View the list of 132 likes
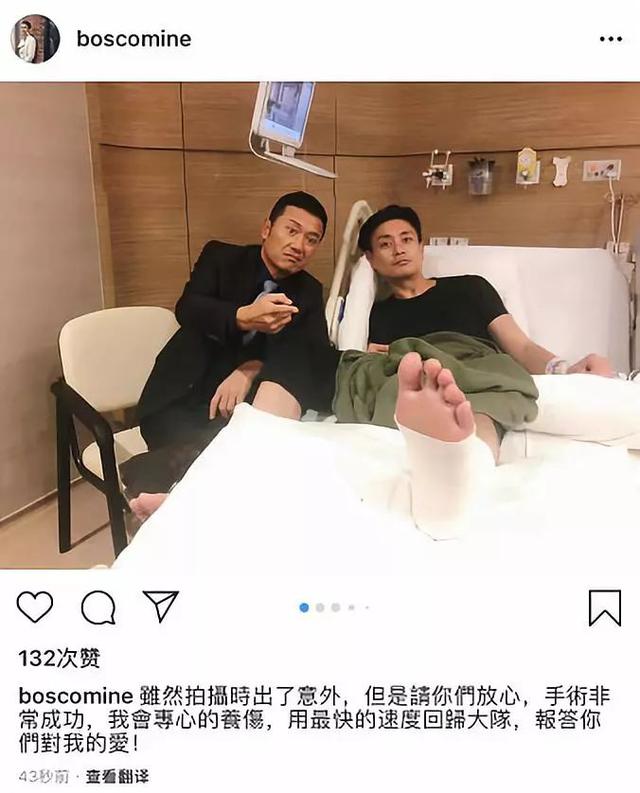640x793 pixels. coord(59,658)
